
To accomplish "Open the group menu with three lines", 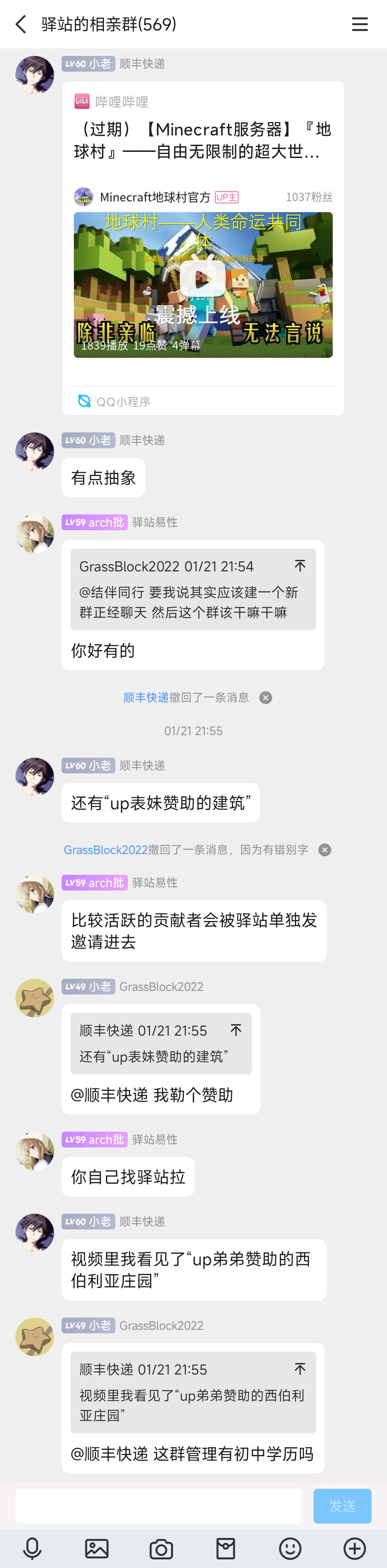I will [x=360, y=24].
